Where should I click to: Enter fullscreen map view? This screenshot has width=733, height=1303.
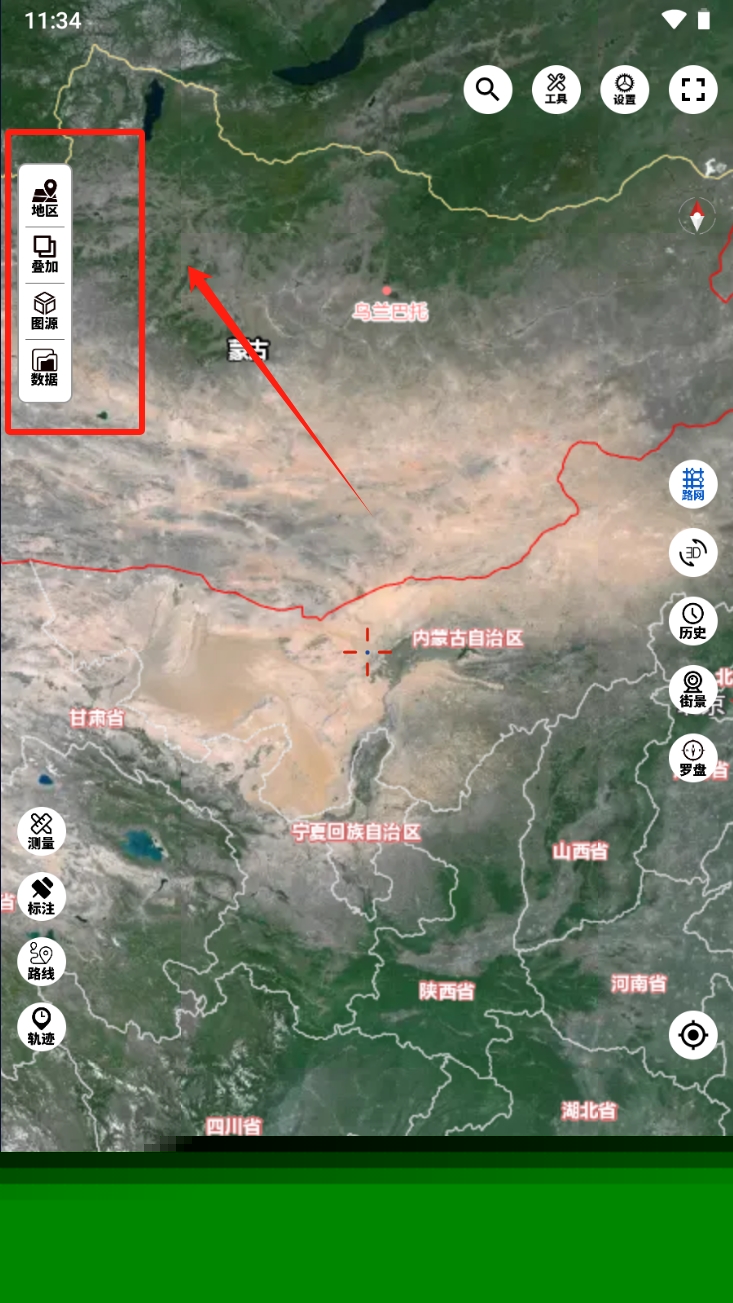click(x=693, y=90)
